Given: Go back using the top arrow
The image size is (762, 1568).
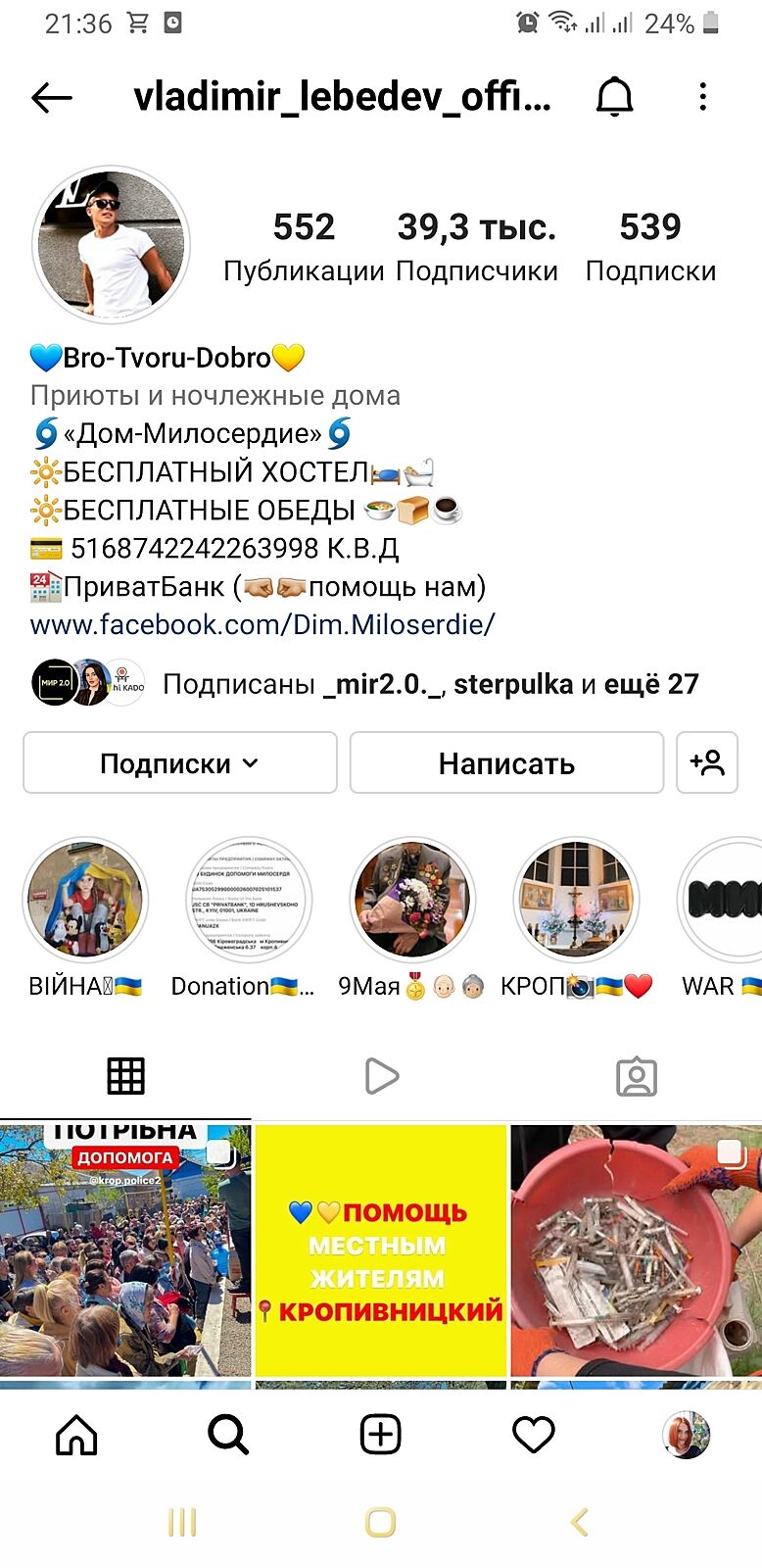Looking at the screenshot, I should pyautogui.click(x=52, y=97).
